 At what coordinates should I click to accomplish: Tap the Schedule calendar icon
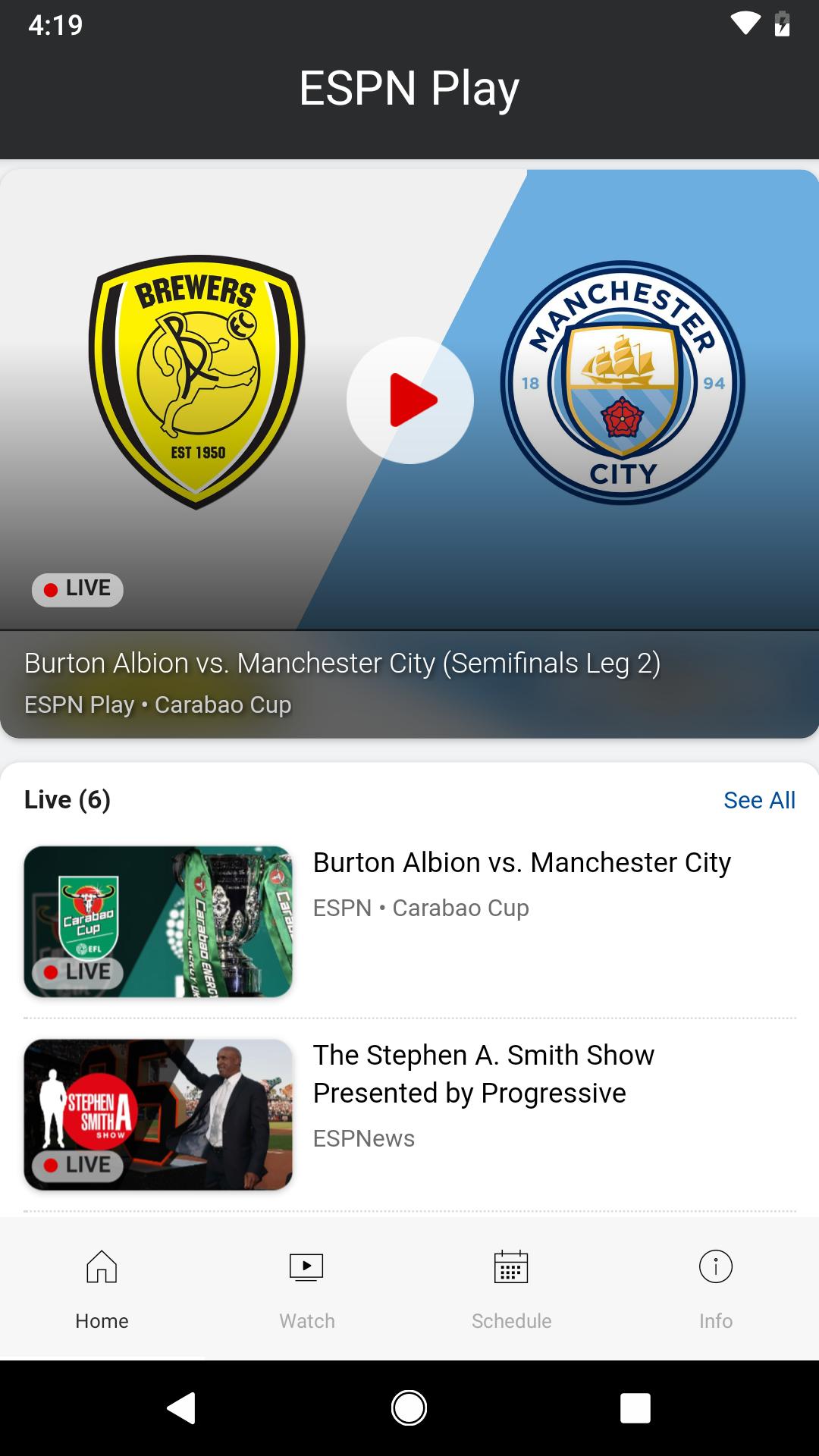511,1265
